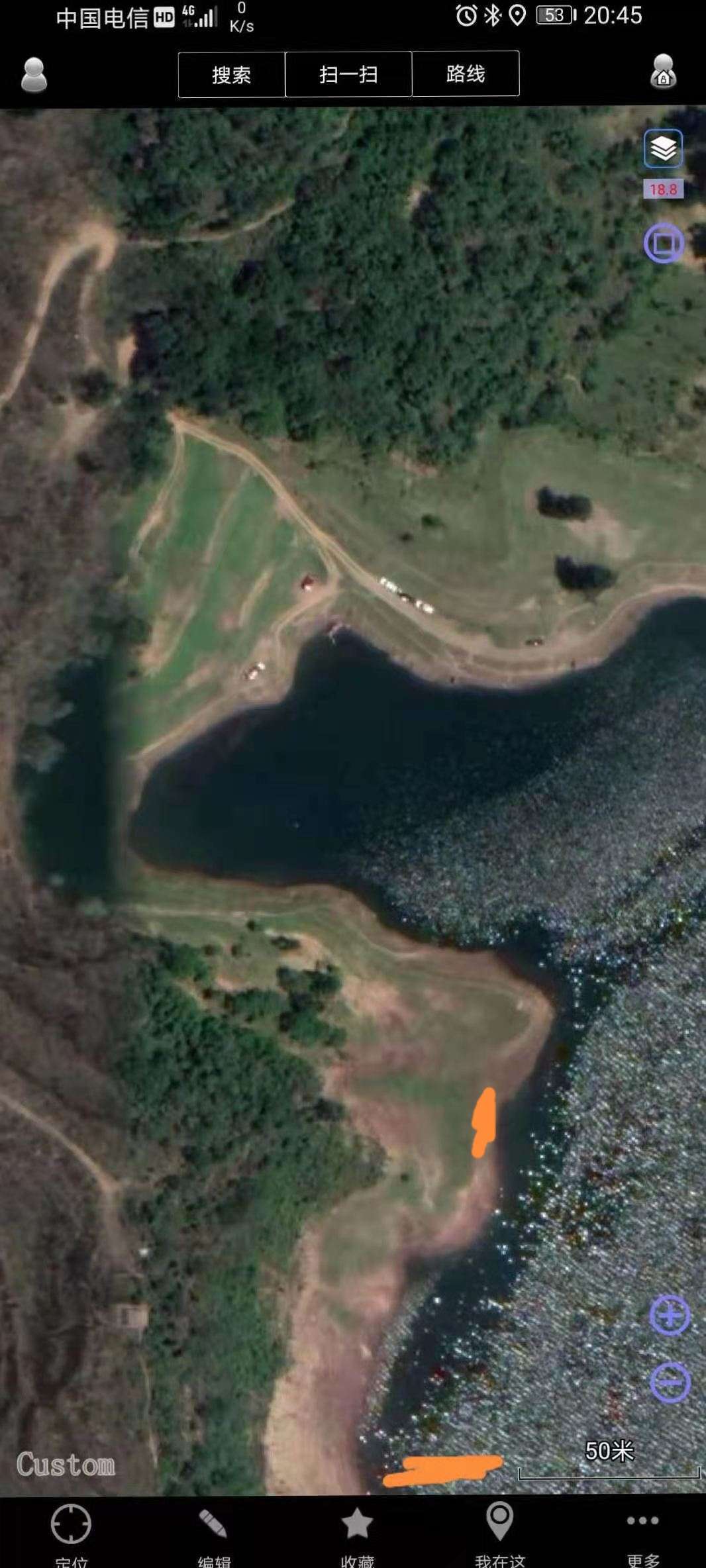The image size is (706, 1568).
Task: Open the lock person icon at top right
Action: (x=663, y=72)
